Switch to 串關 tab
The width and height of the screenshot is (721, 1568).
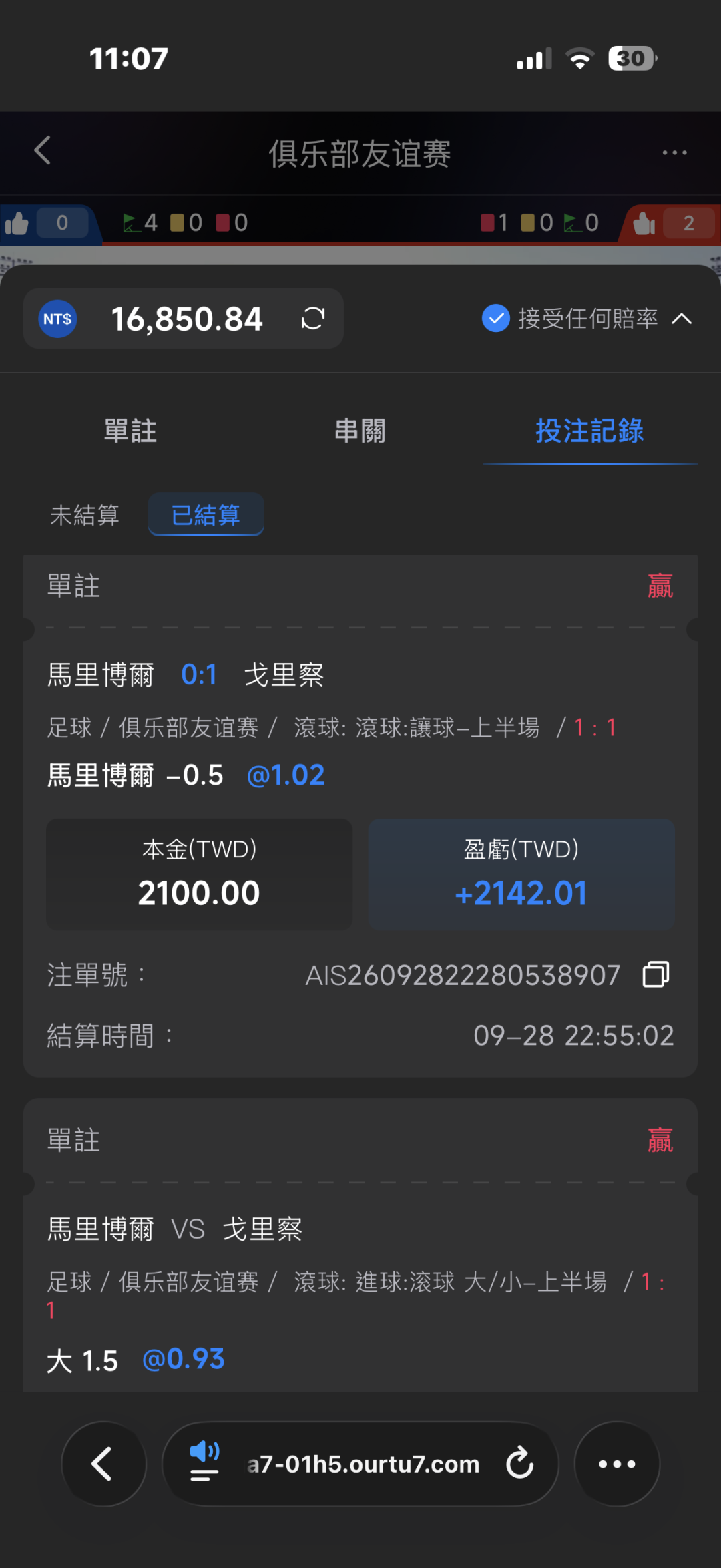coord(360,431)
